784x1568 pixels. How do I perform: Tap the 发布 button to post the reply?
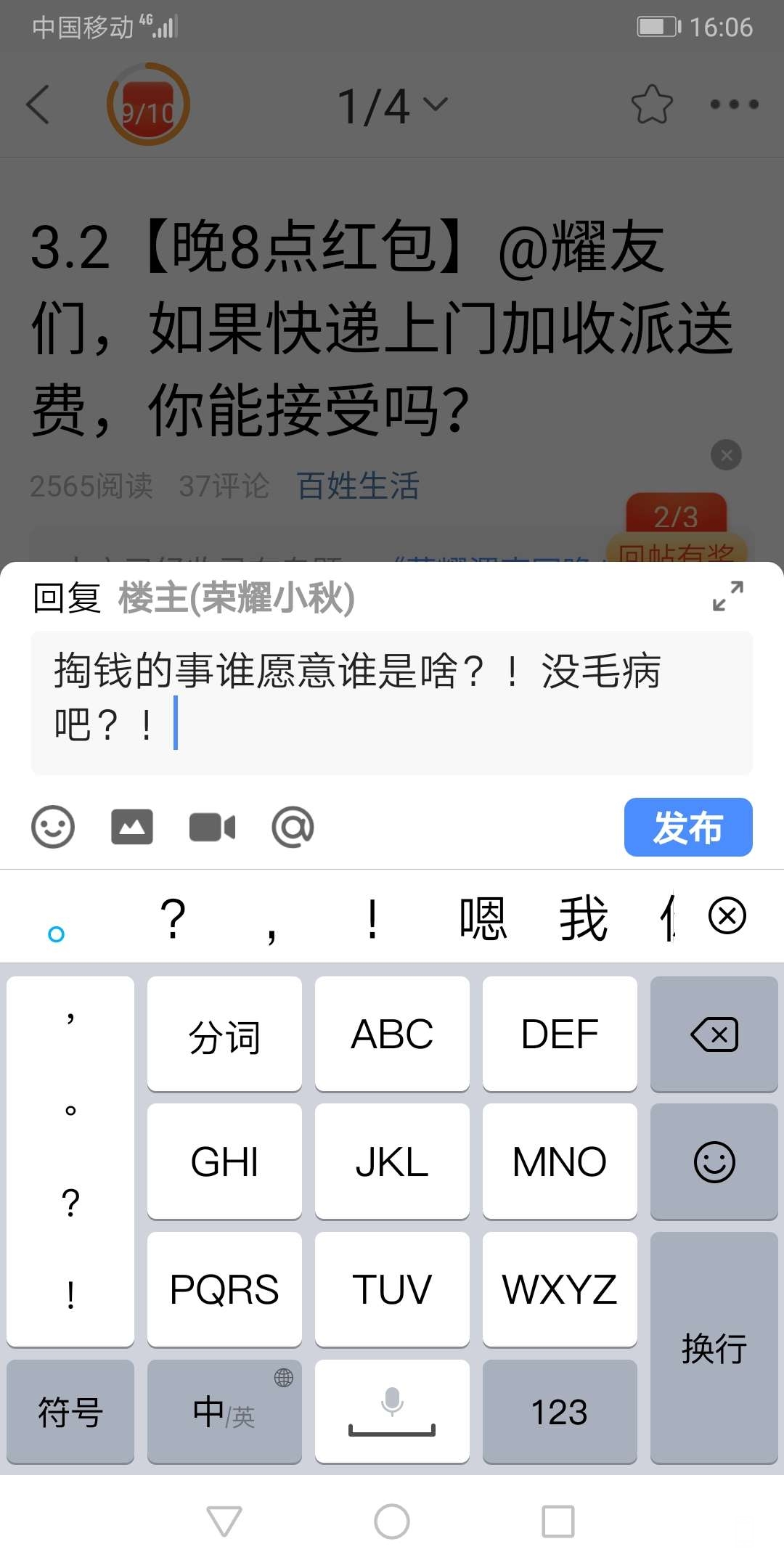[x=687, y=827]
